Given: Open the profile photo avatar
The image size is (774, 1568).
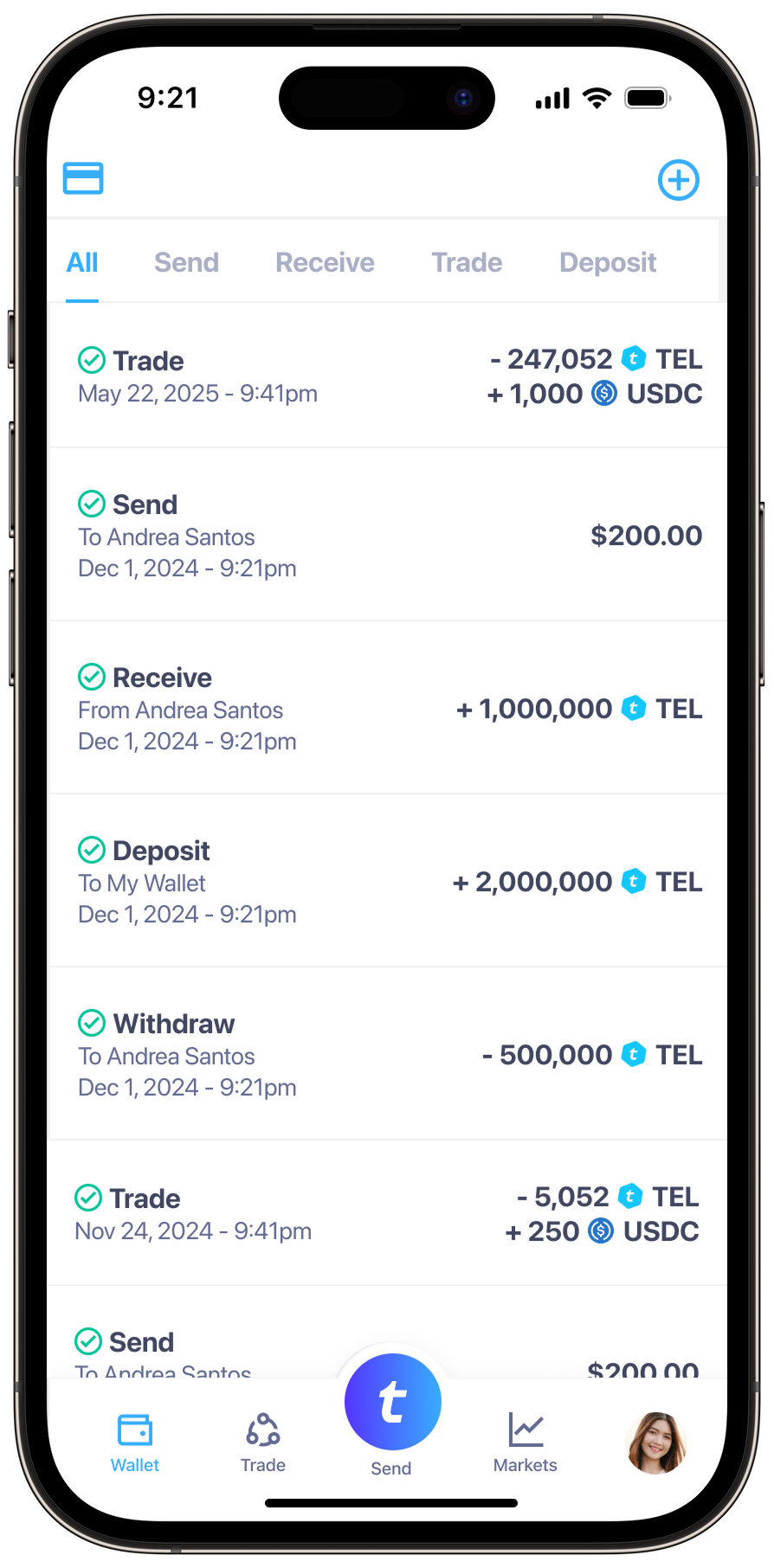Looking at the screenshot, I should [x=656, y=1443].
